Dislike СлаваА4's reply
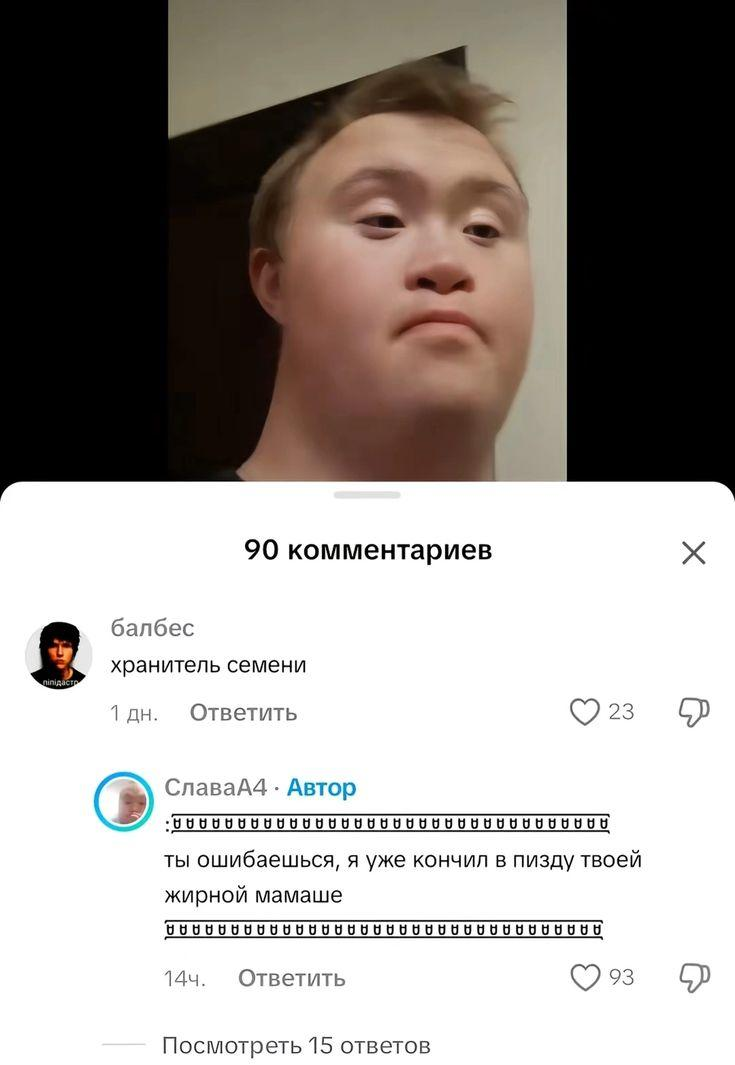 [x=694, y=977]
